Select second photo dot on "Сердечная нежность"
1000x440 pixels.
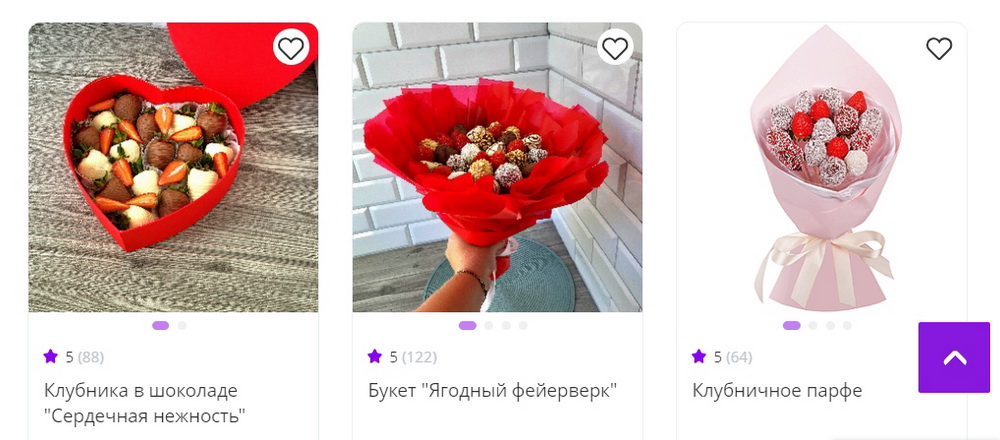click(x=182, y=325)
